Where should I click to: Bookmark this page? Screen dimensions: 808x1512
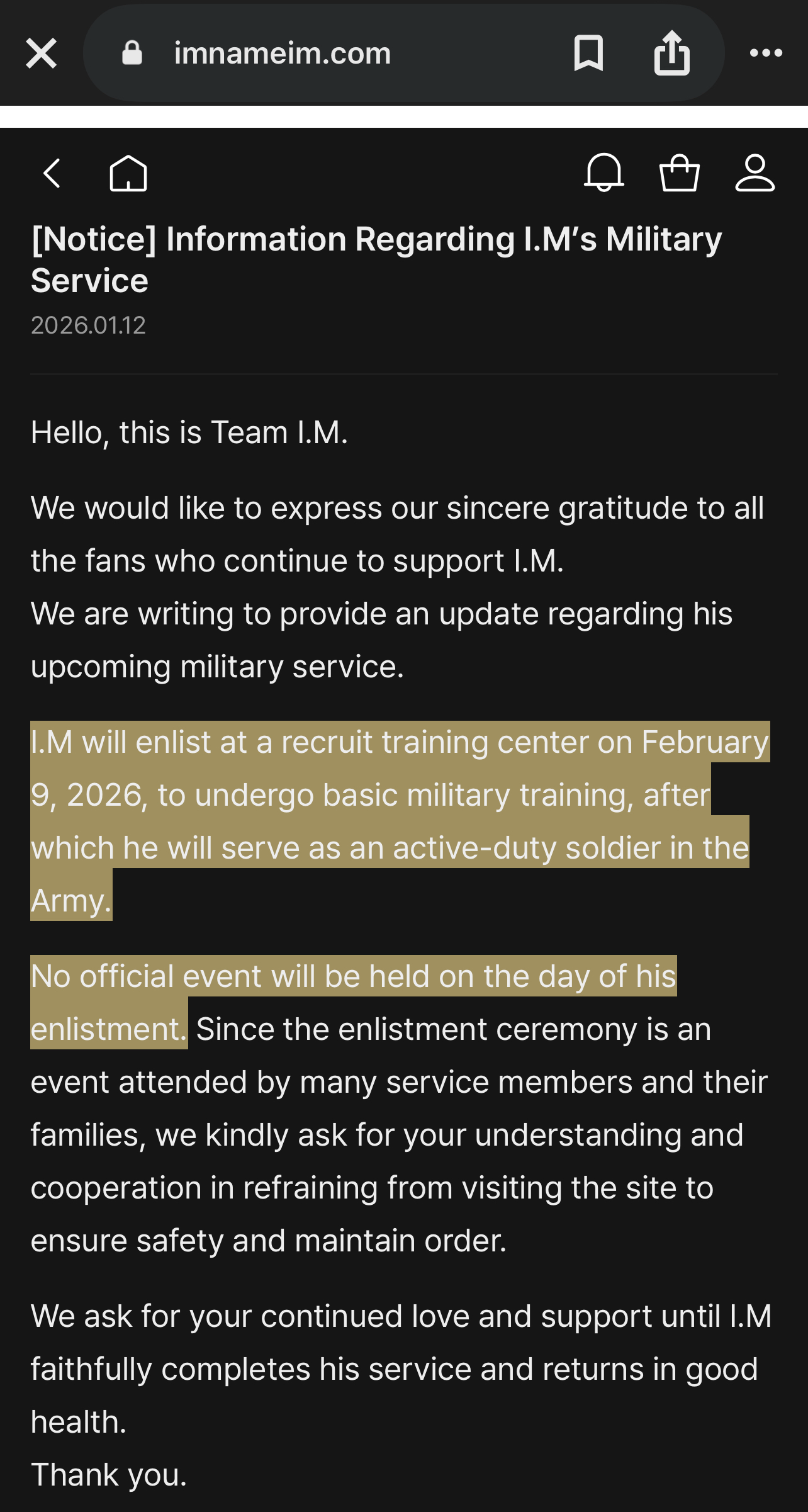pyautogui.click(x=588, y=53)
